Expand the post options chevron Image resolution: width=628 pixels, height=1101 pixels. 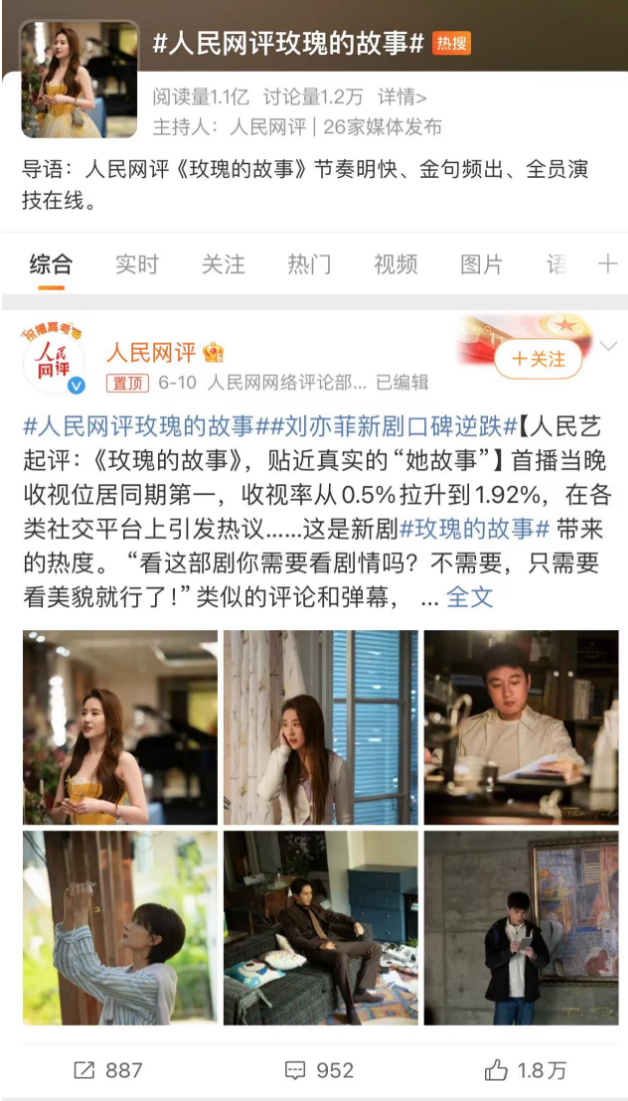click(608, 346)
